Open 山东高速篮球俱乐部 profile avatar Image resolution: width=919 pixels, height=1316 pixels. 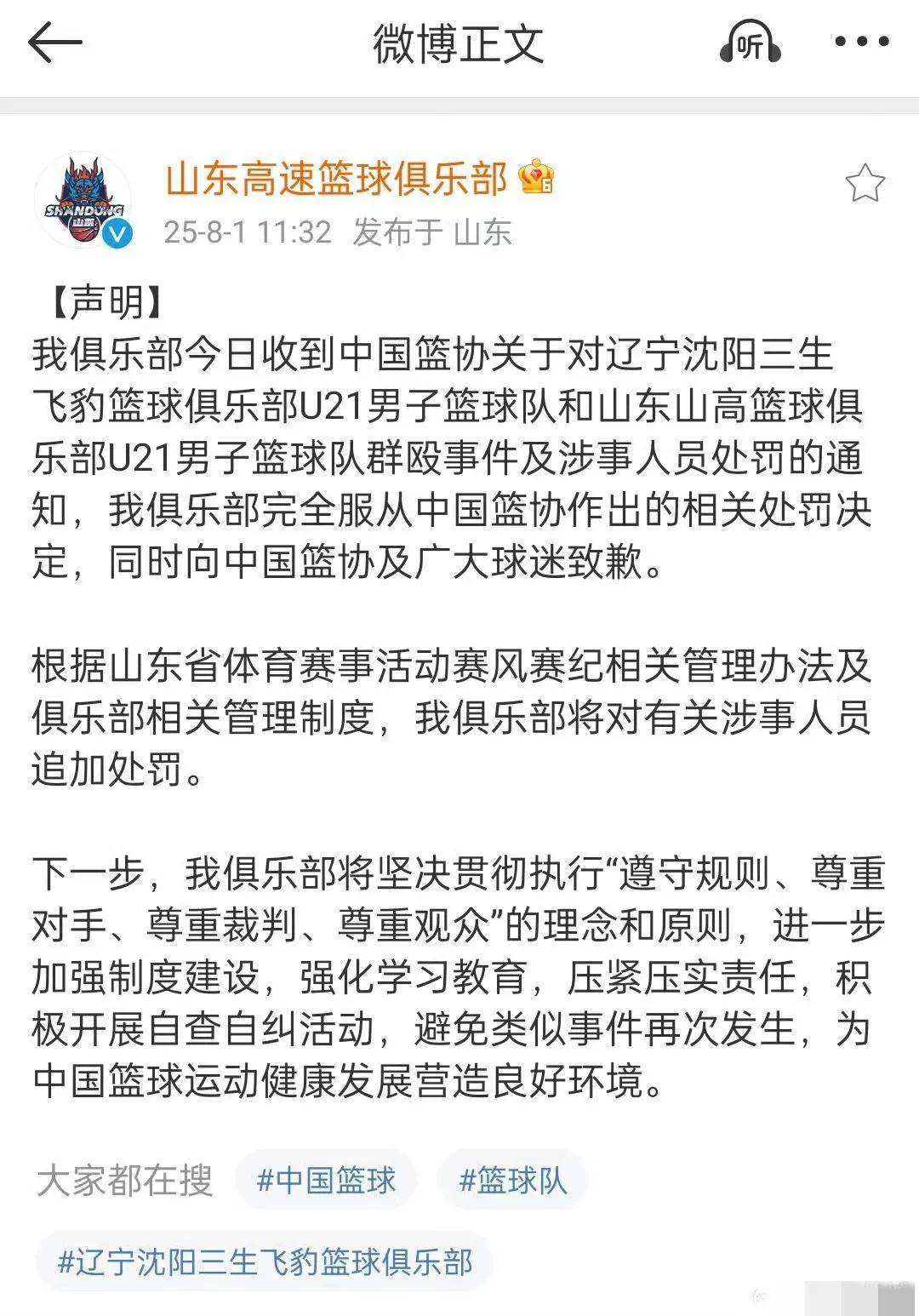pos(83,202)
